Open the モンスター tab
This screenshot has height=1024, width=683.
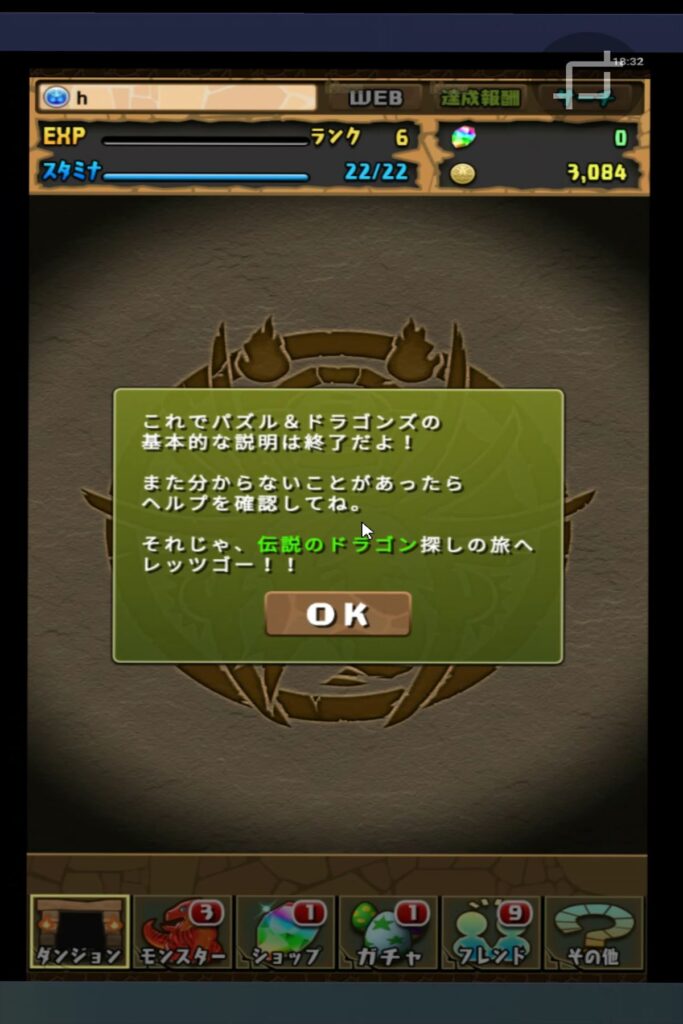tap(183, 932)
